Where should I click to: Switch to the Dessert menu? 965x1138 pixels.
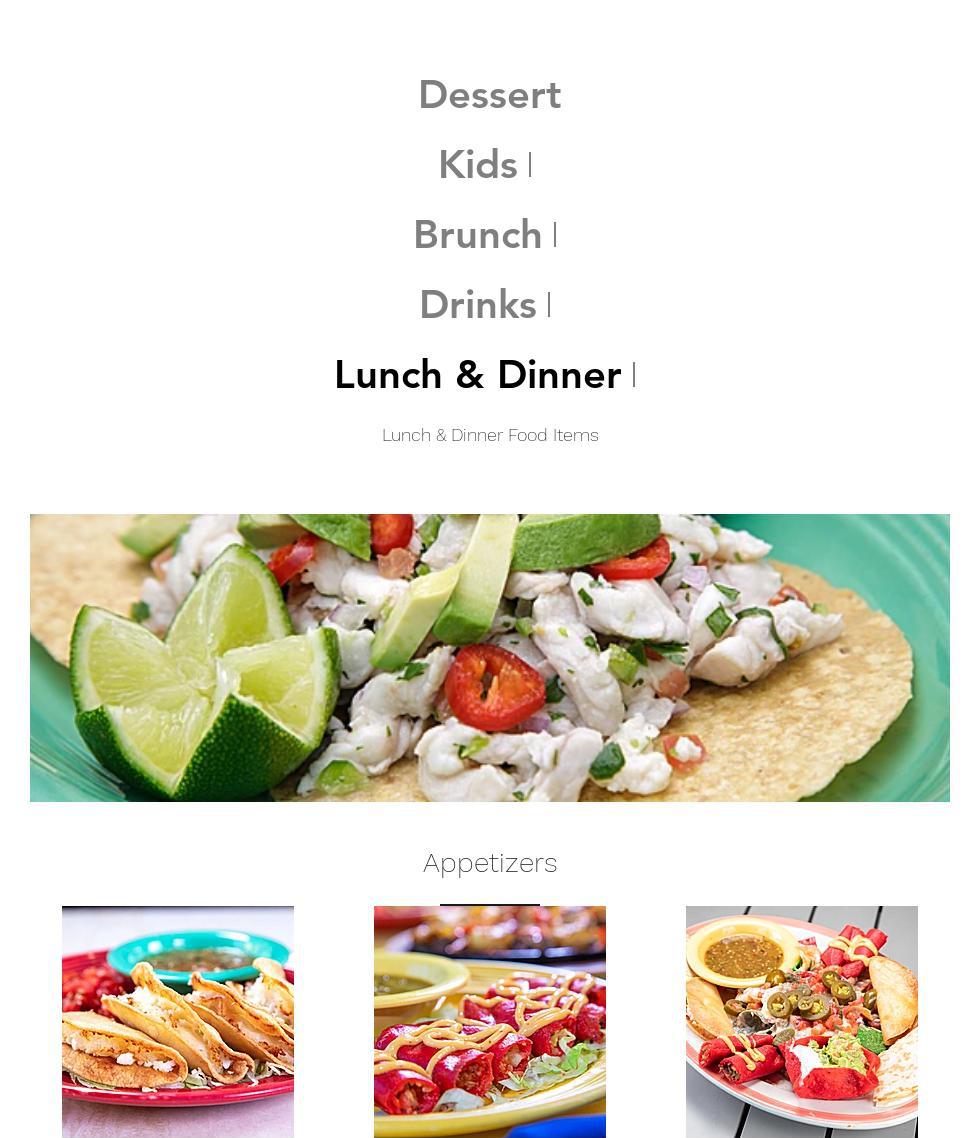[x=489, y=95]
